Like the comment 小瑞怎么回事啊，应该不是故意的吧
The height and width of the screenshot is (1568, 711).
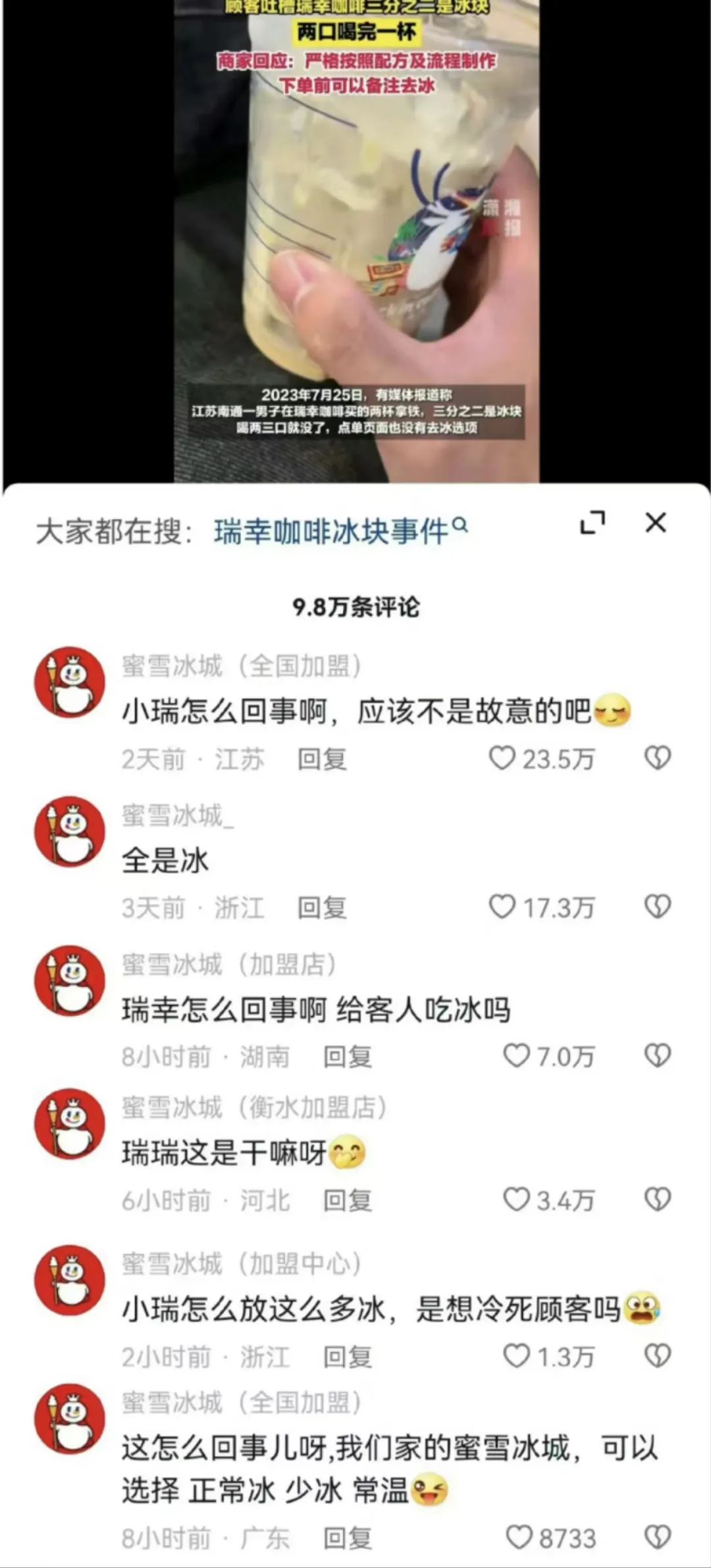click(x=502, y=758)
